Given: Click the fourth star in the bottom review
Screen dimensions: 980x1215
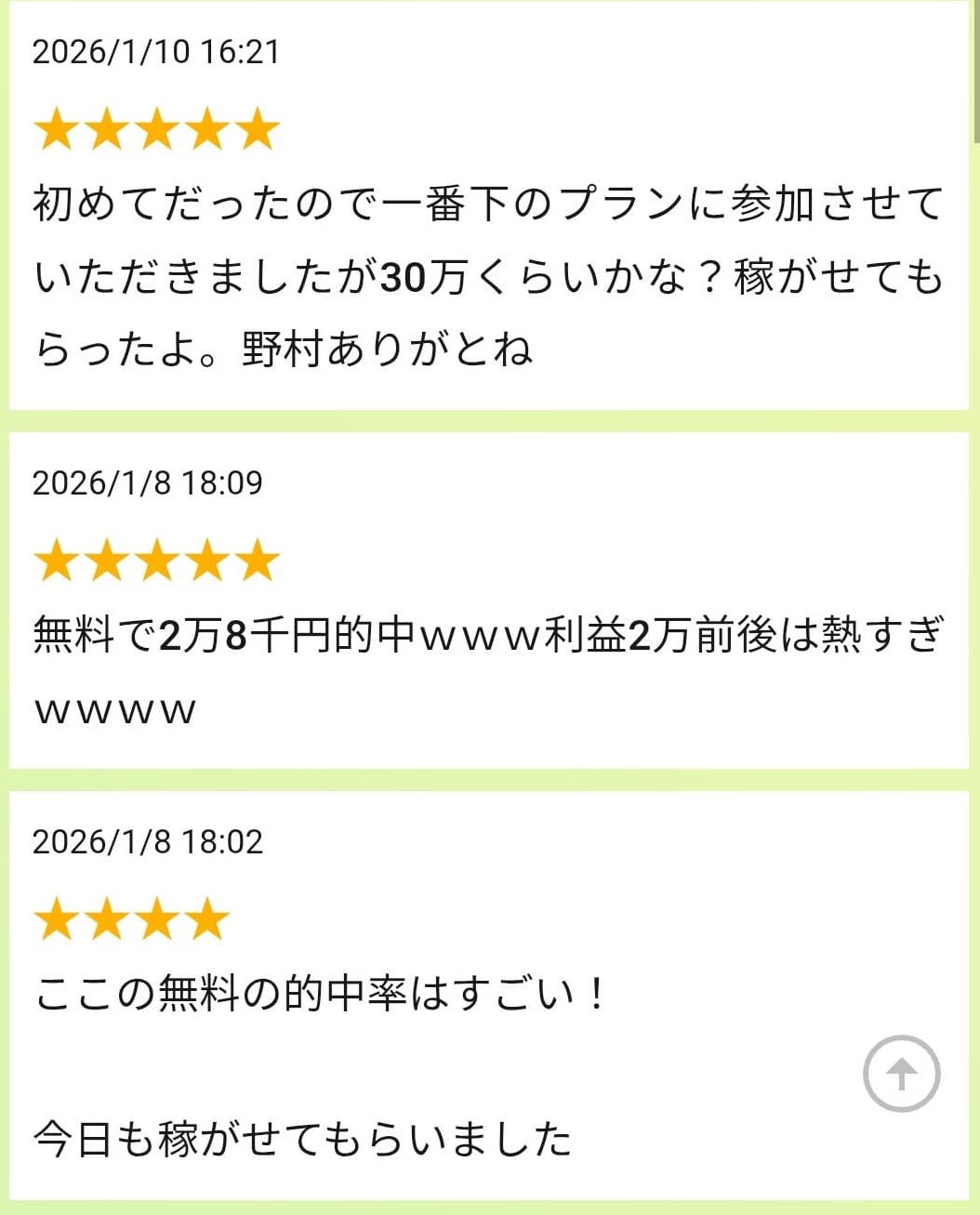Looking at the screenshot, I should tap(205, 918).
